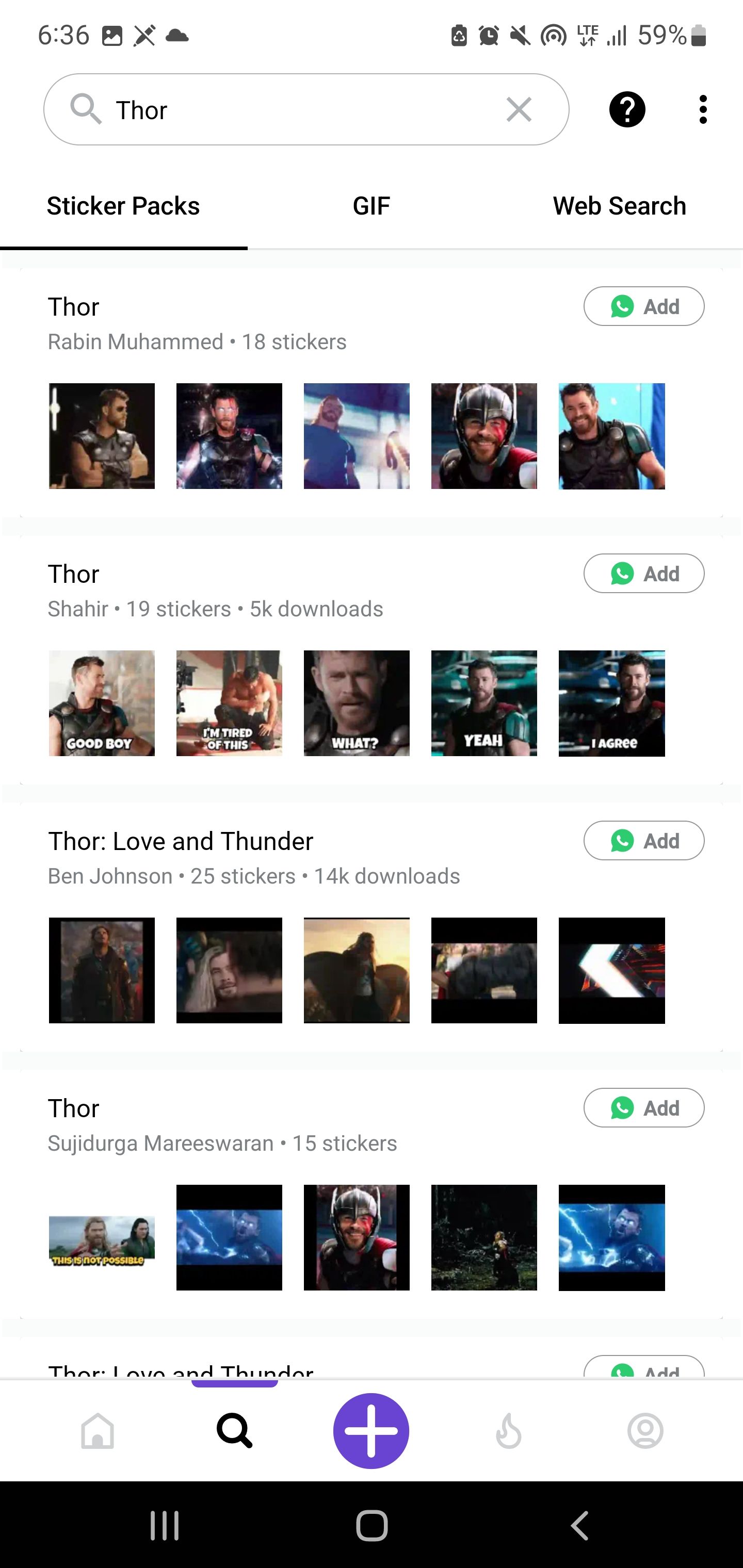The width and height of the screenshot is (743, 1568).
Task: Go back using the system back button
Action: coord(579,1525)
